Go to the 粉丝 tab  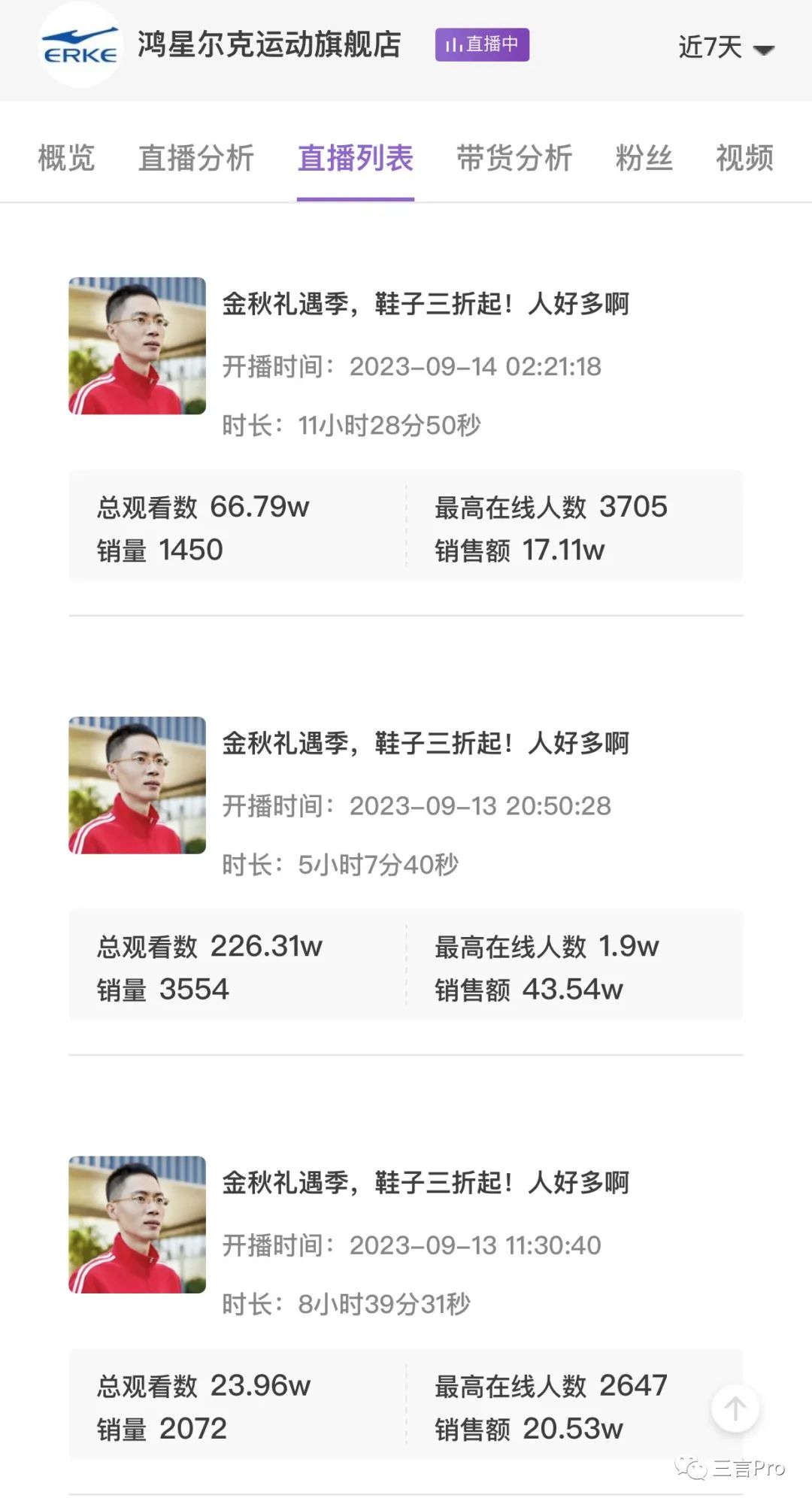[x=644, y=158]
